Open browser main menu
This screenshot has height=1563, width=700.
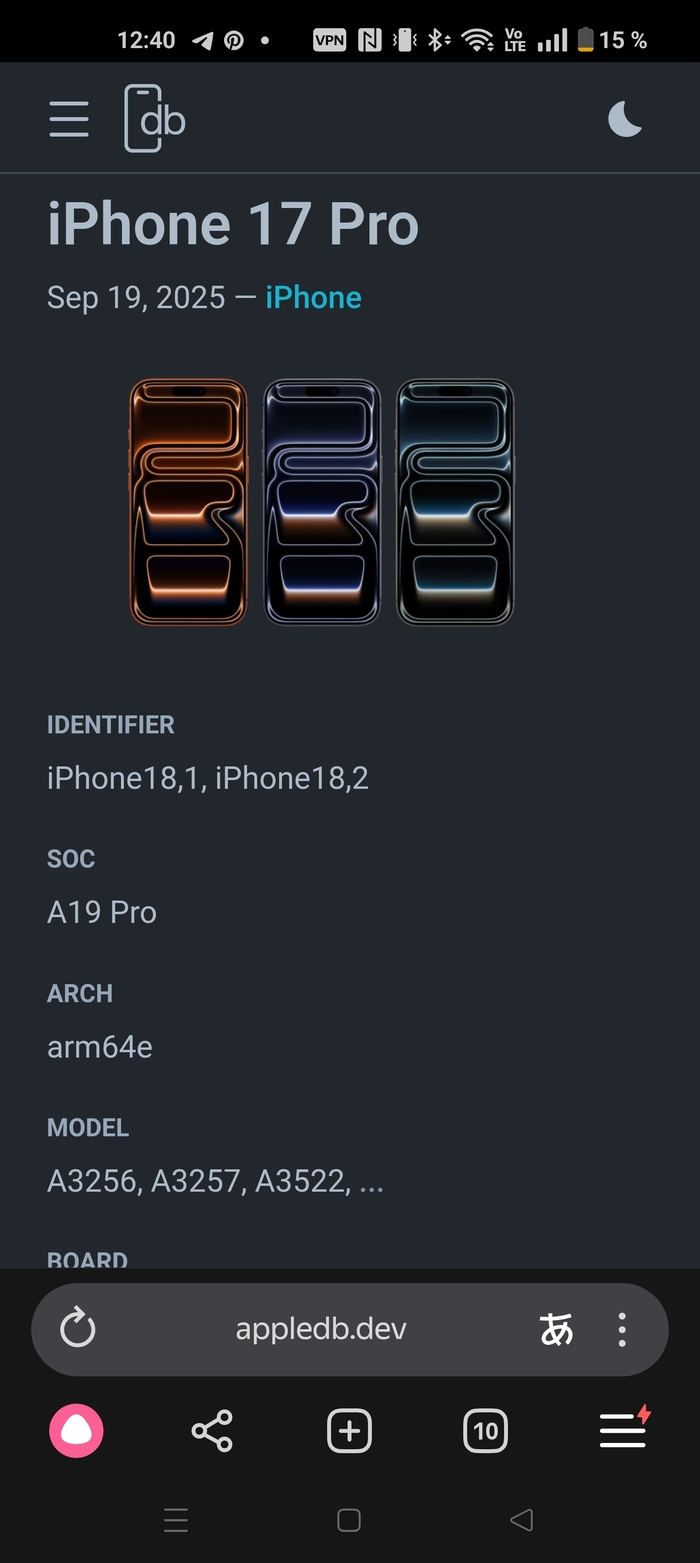(x=623, y=1431)
